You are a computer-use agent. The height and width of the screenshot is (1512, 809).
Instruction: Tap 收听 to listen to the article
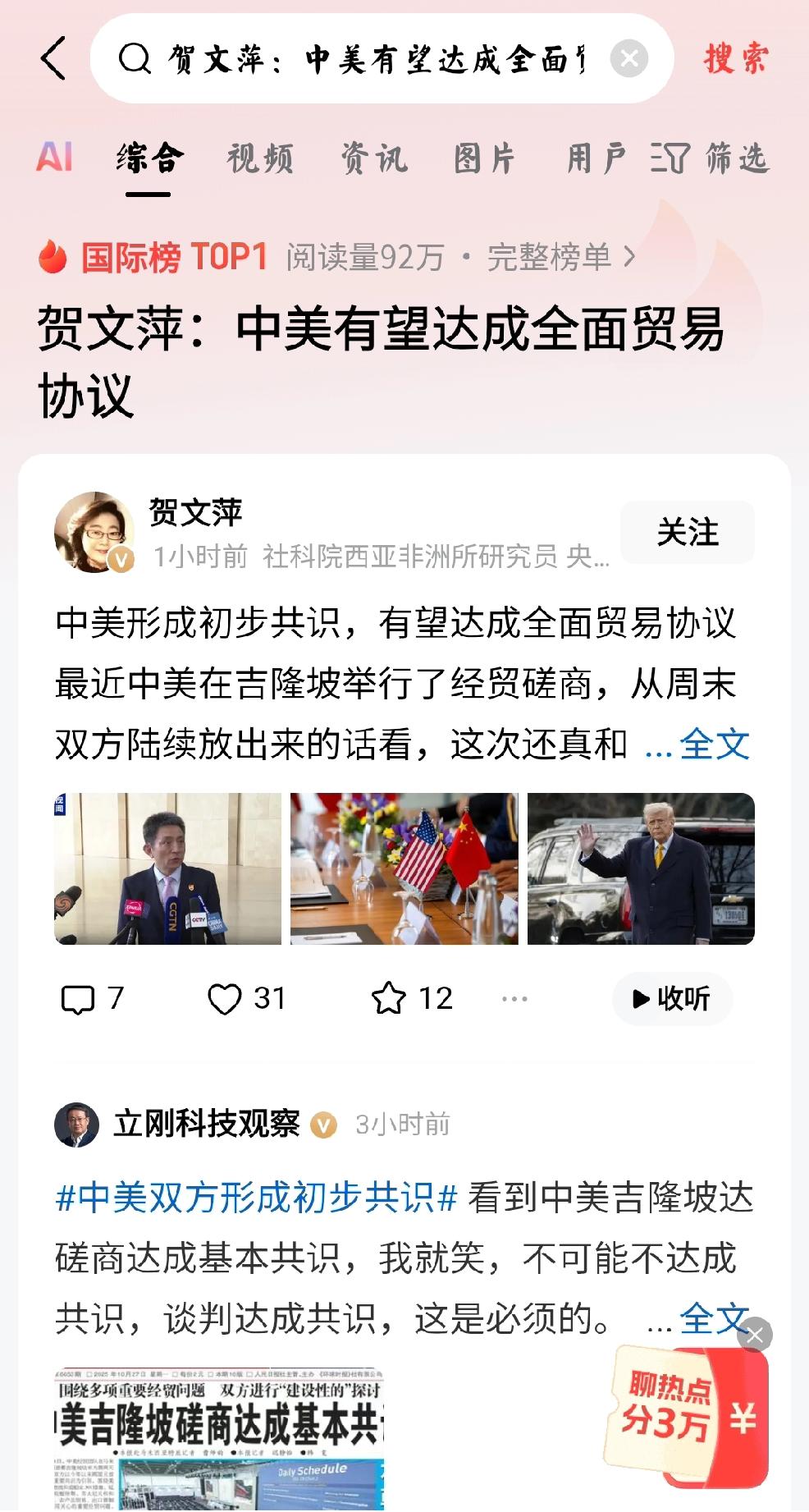671,998
